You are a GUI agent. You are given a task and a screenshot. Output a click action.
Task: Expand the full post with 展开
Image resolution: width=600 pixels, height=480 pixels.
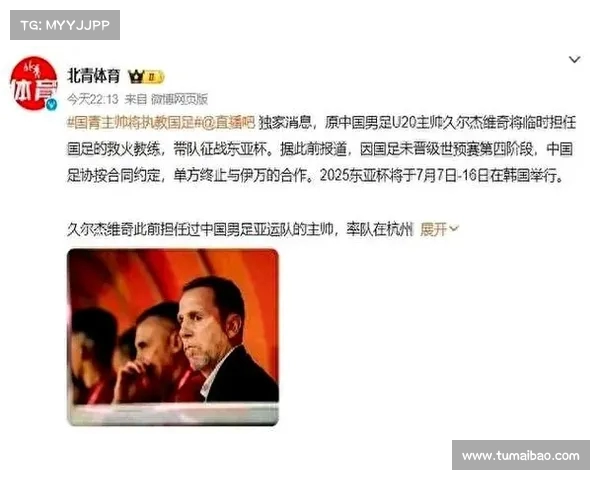tap(439, 229)
